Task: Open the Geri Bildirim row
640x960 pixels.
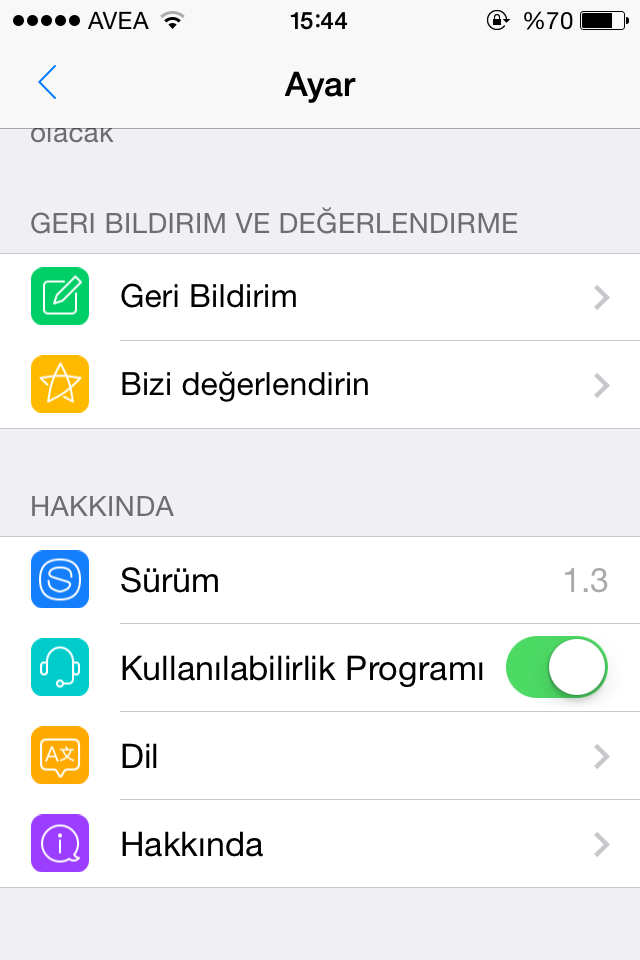Action: [320, 297]
